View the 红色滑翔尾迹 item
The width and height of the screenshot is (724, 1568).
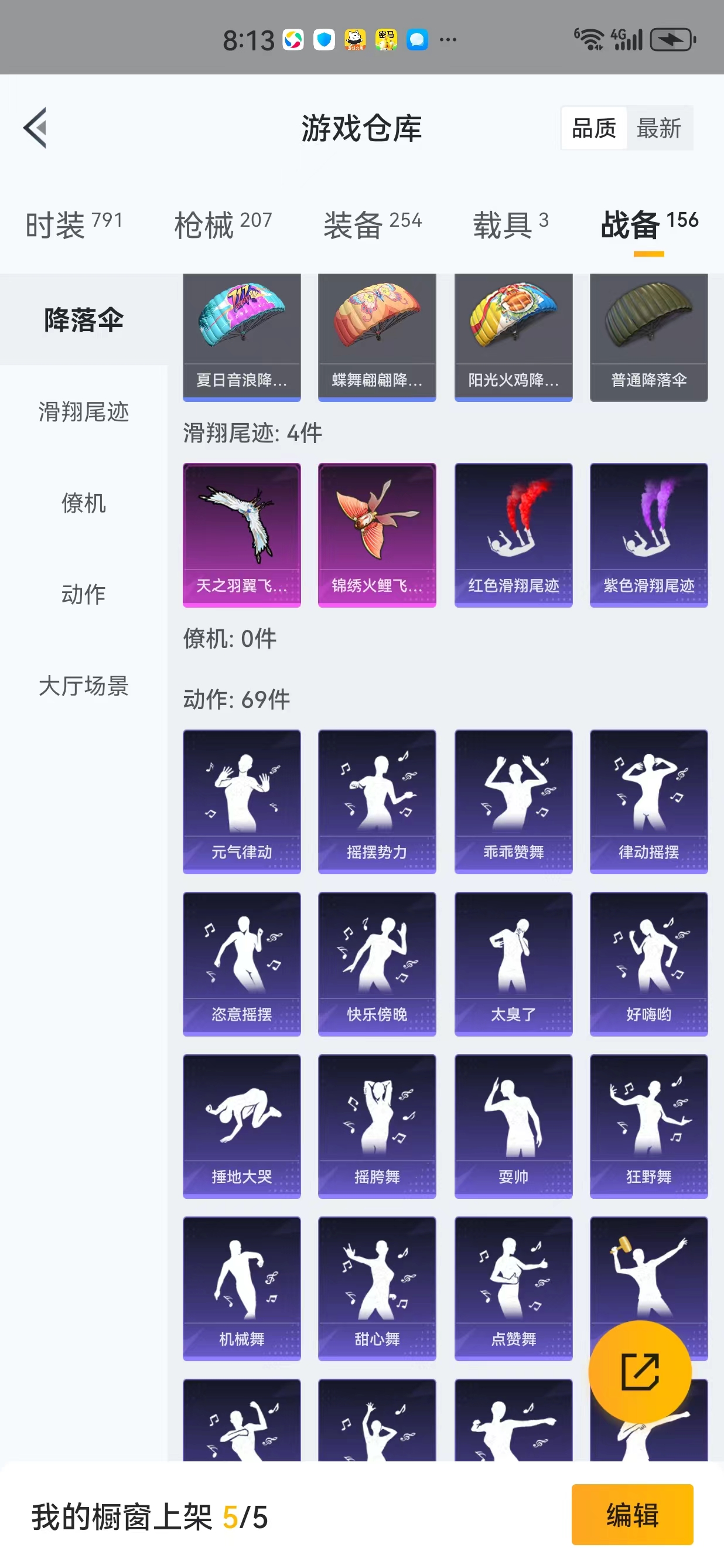tap(514, 535)
